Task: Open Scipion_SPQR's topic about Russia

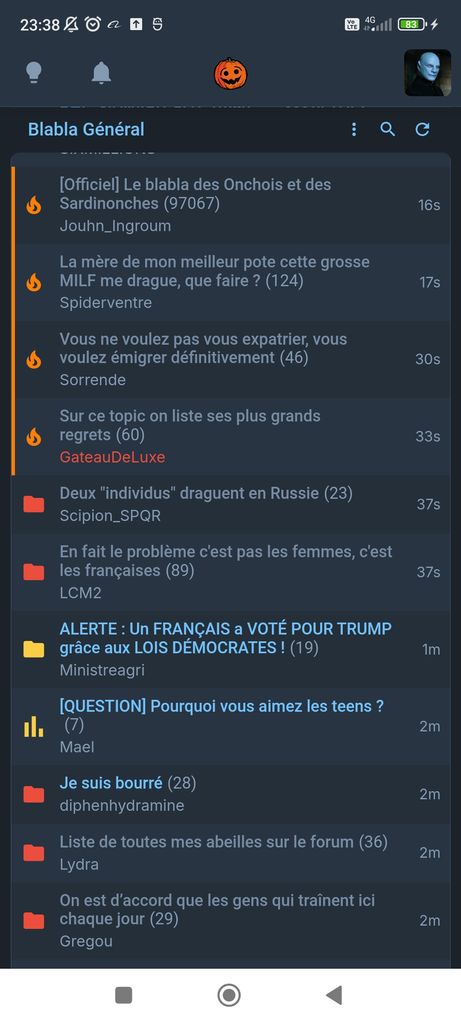Action: (231, 504)
